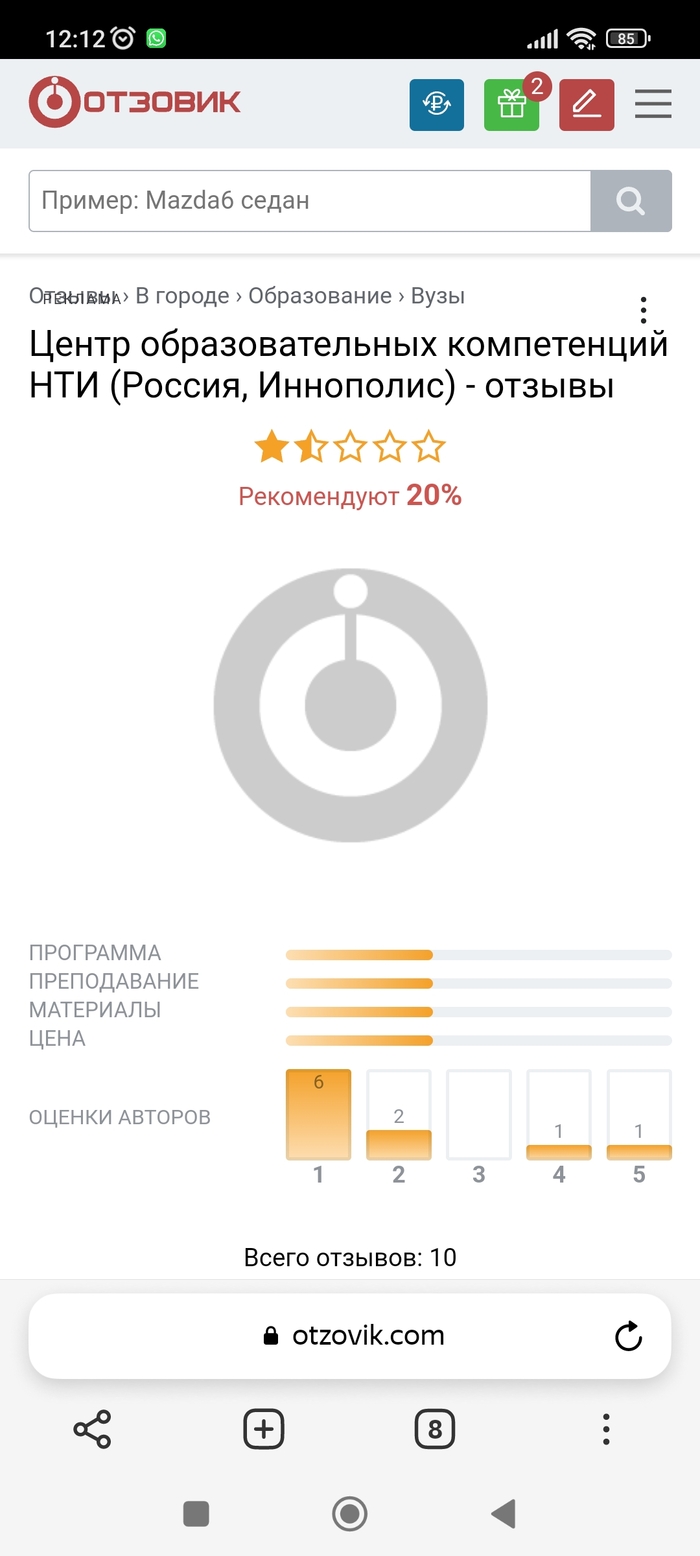Filter reviews by rating 2 bar
This screenshot has height=1556, width=700.
398,1115
